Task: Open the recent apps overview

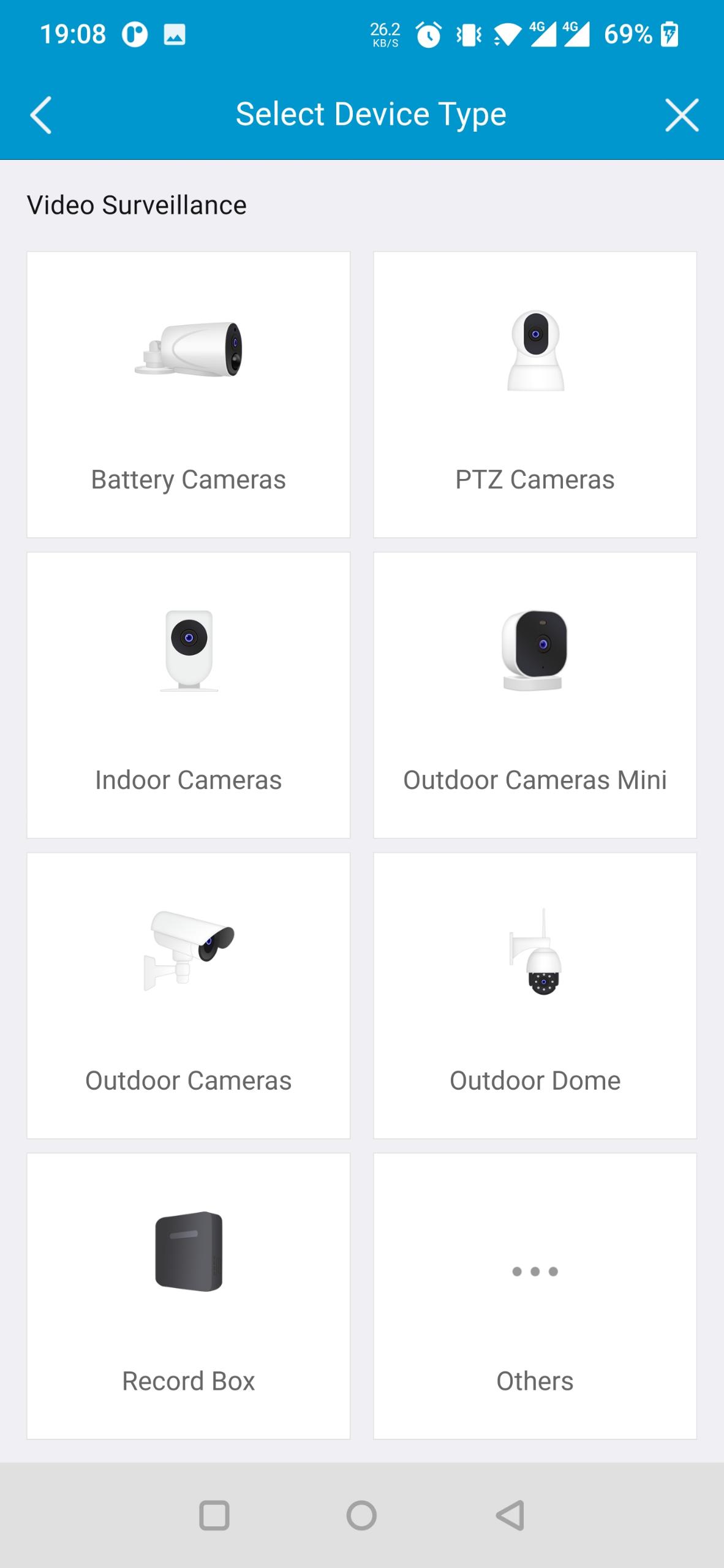Action: tap(214, 1515)
